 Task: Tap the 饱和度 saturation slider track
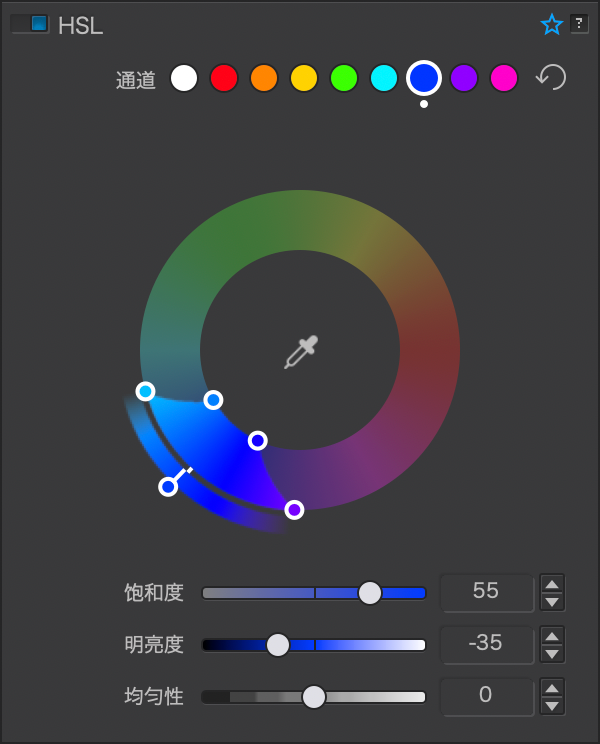[260, 593]
